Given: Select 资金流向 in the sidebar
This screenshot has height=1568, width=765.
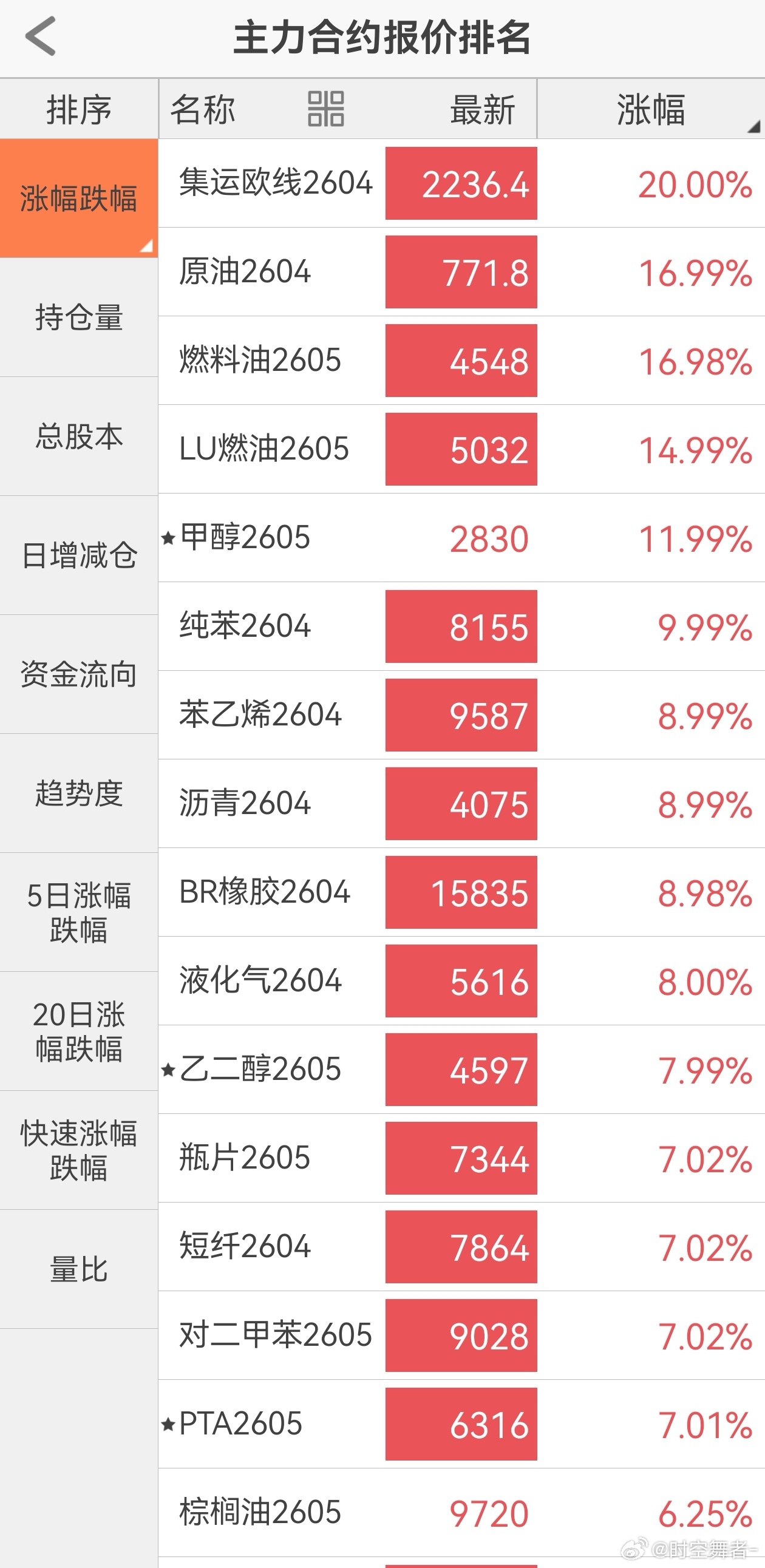Looking at the screenshot, I should (79, 674).
